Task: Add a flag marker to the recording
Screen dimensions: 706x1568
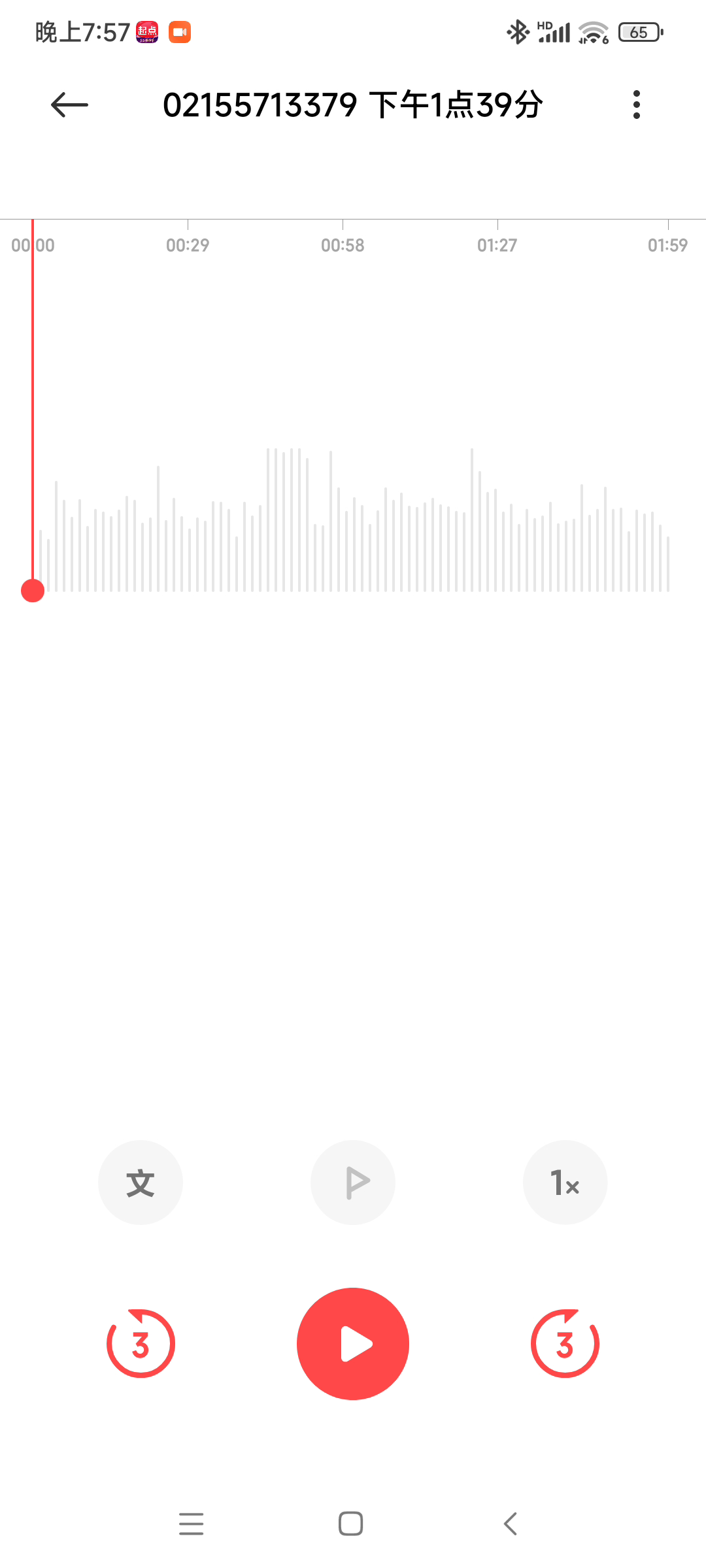Action: click(353, 1183)
